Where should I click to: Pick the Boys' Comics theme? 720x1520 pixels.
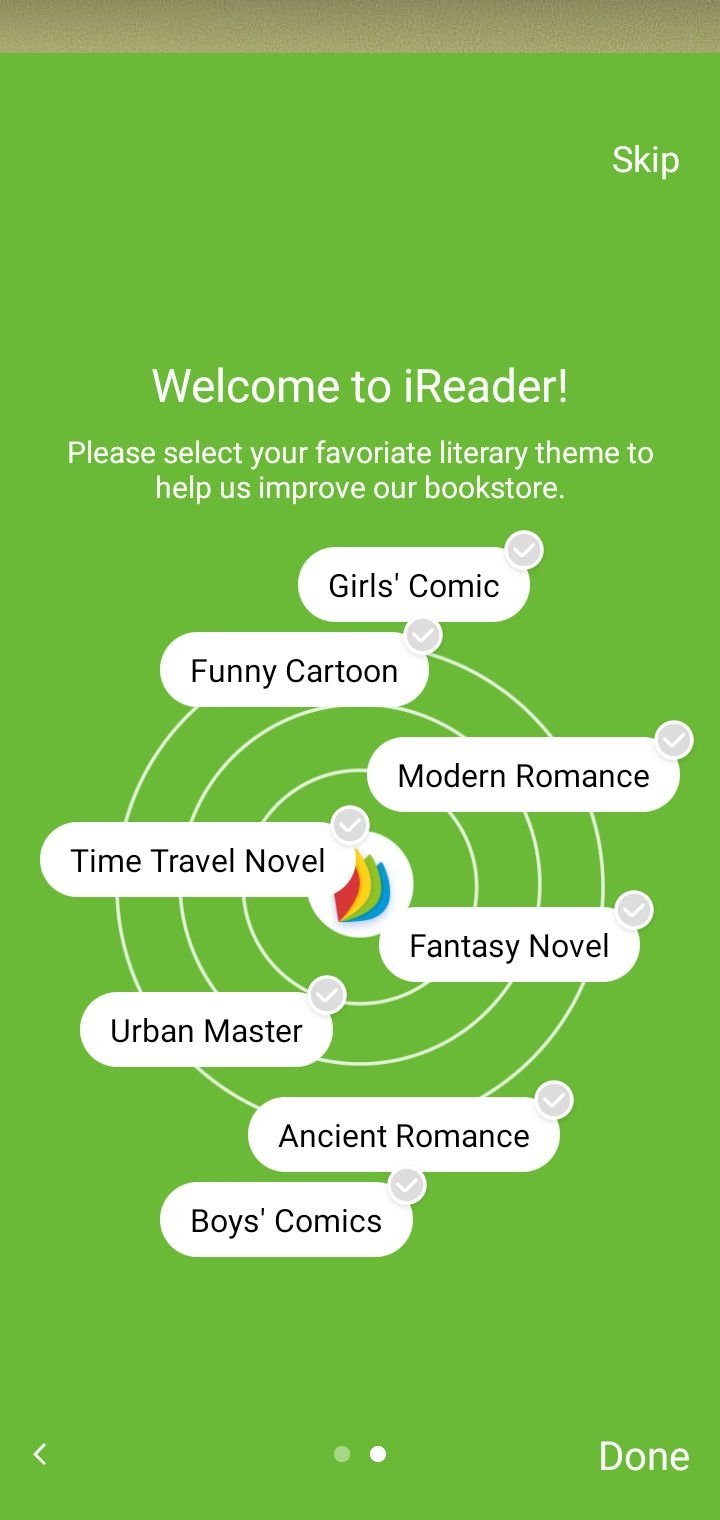[286, 1220]
